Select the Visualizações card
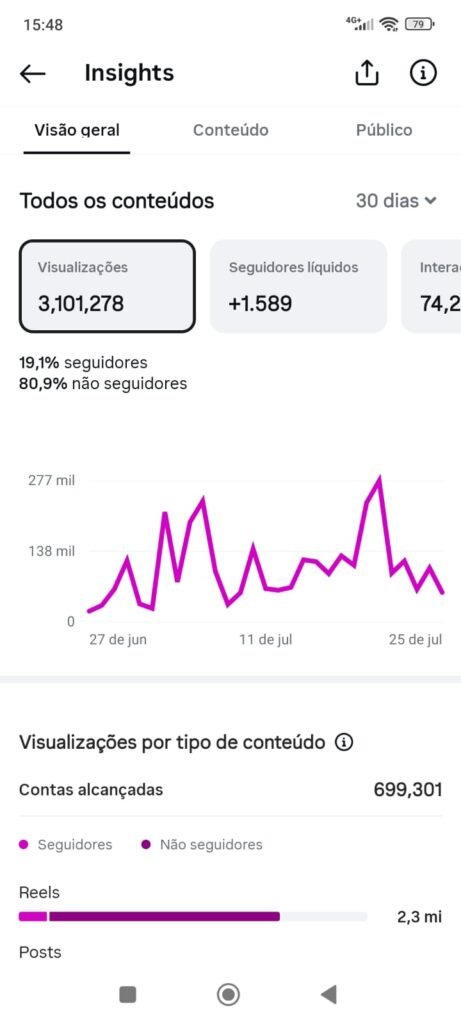Screen dimensions: 461x1024 [108, 286]
